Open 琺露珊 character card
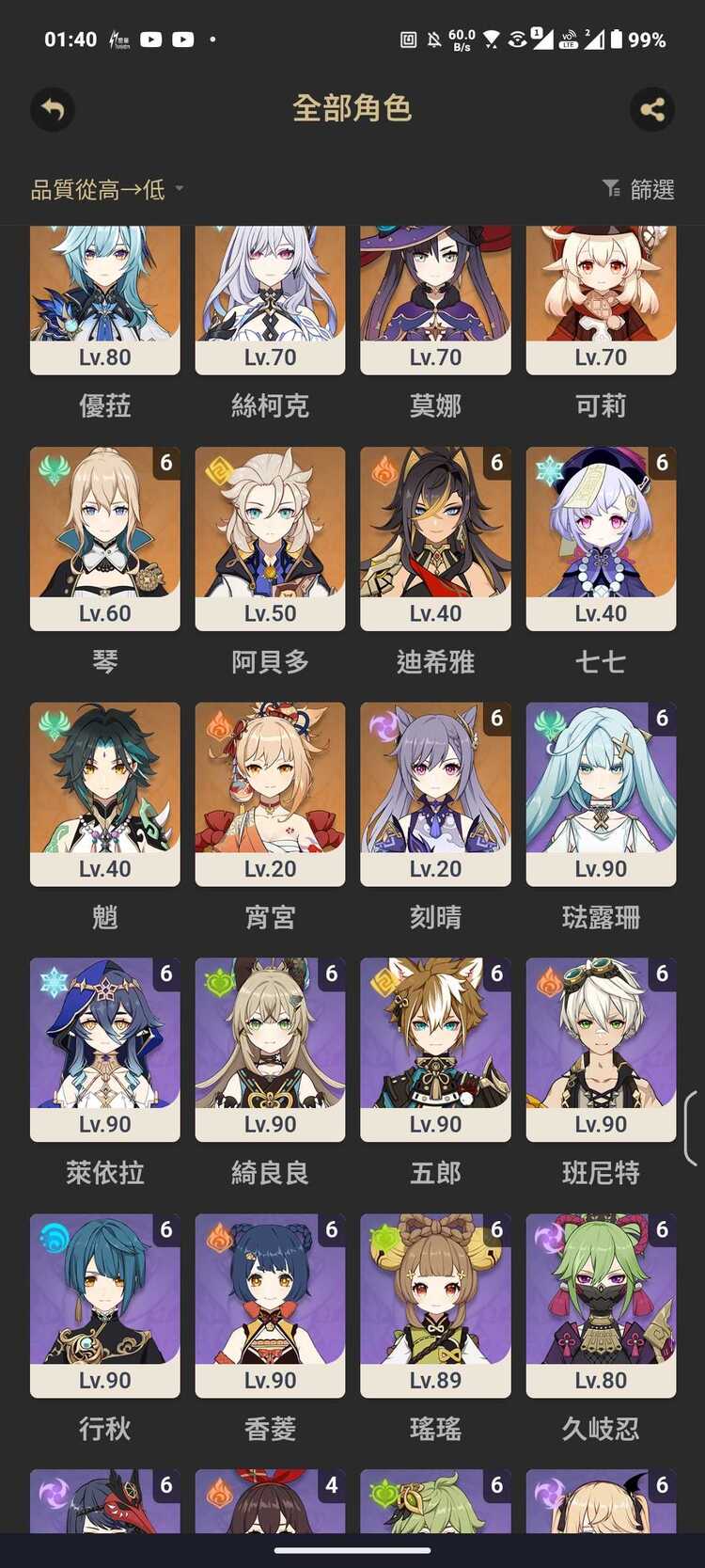Image resolution: width=705 pixels, height=1568 pixels. click(x=601, y=794)
